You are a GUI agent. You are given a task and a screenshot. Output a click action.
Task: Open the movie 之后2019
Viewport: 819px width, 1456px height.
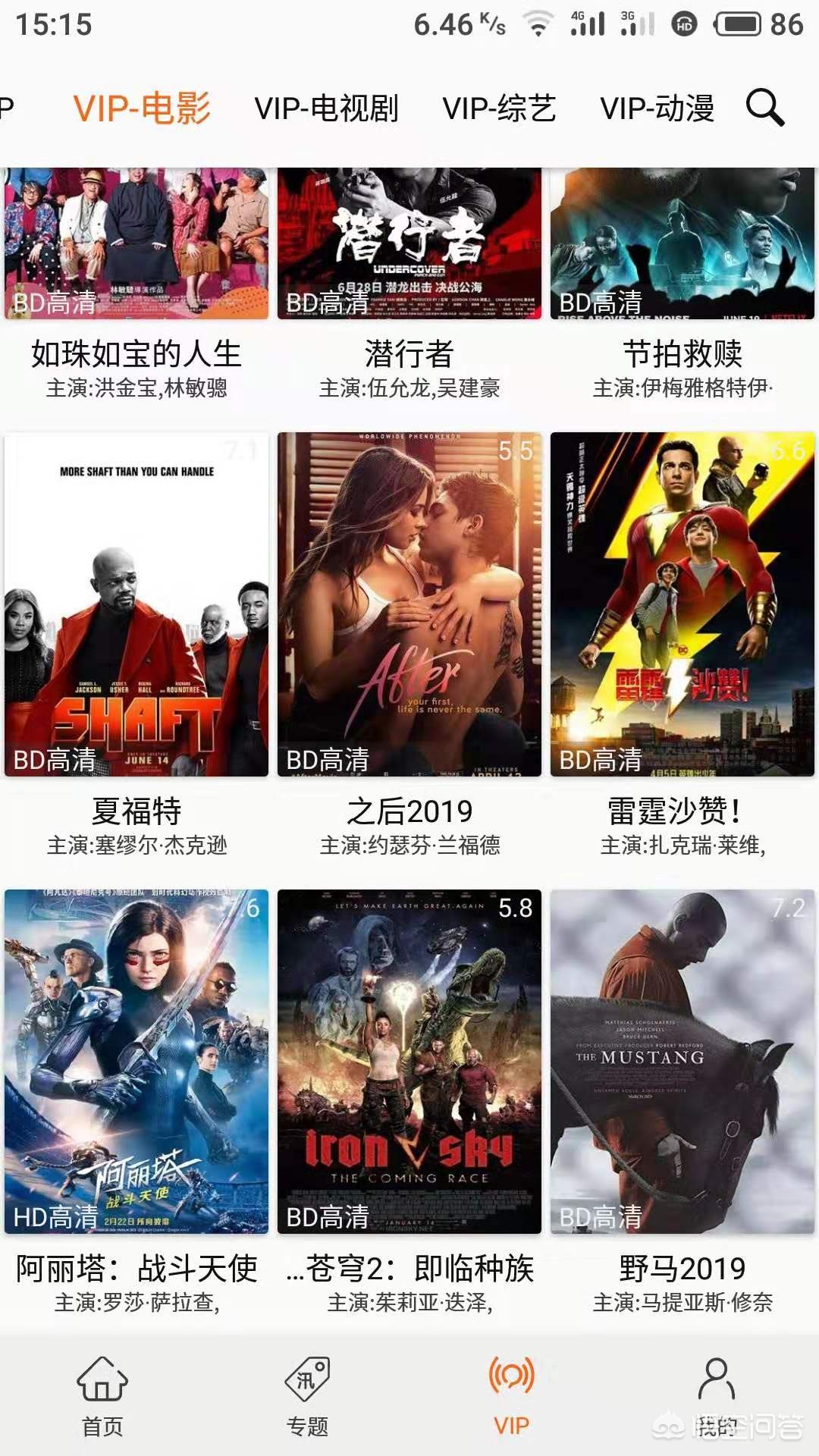(x=409, y=604)
